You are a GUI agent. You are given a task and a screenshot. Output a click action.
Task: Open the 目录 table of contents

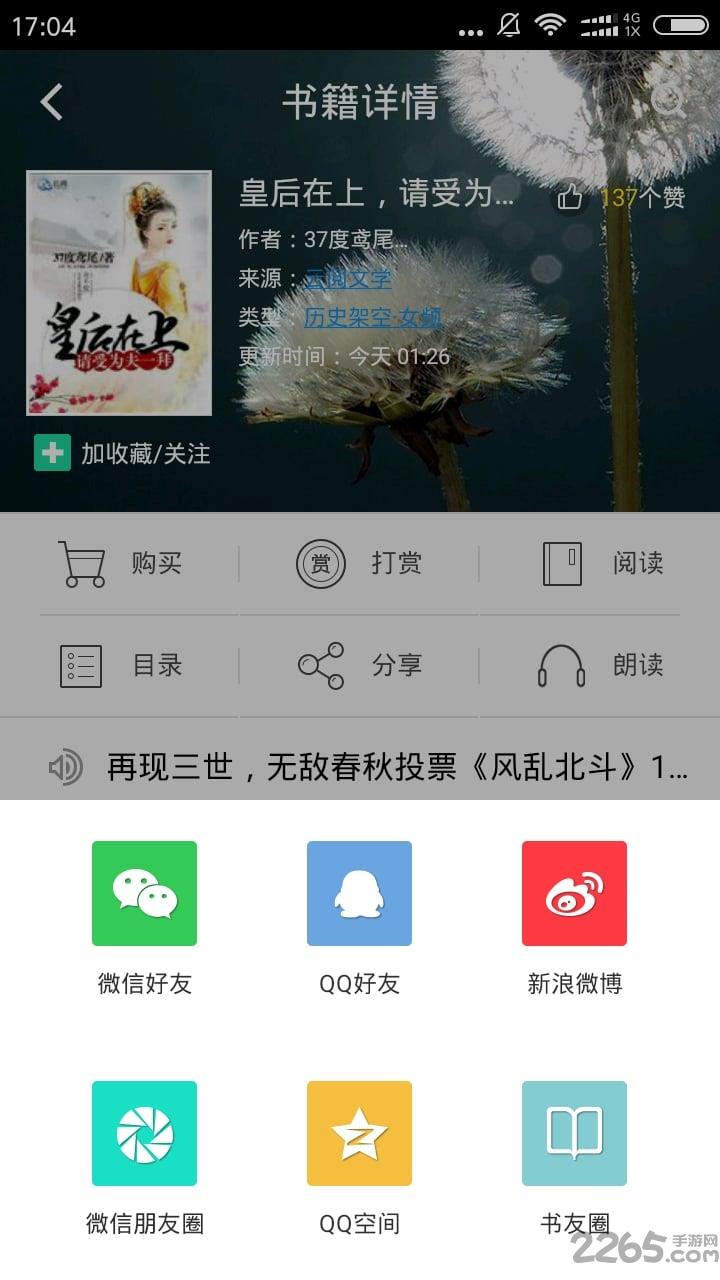(120, 665)
